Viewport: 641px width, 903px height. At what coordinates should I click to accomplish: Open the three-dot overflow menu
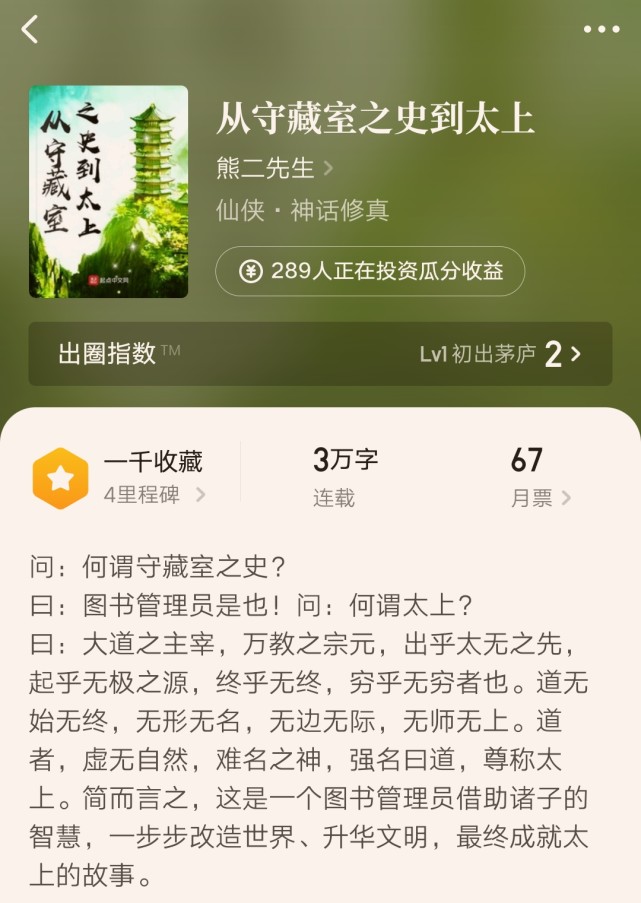(601, 30)
